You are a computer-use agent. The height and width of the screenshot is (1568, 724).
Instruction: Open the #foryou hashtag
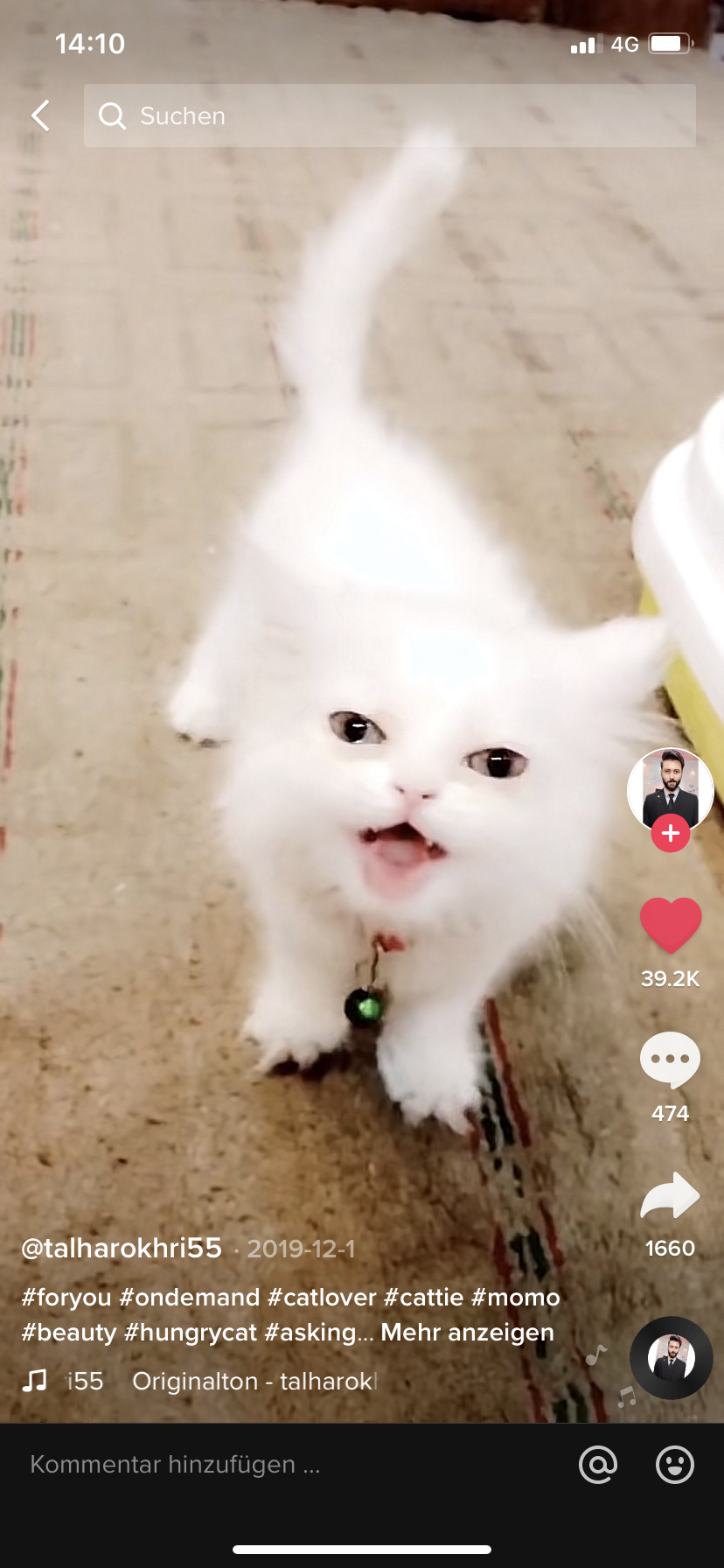click(66, 1297)
